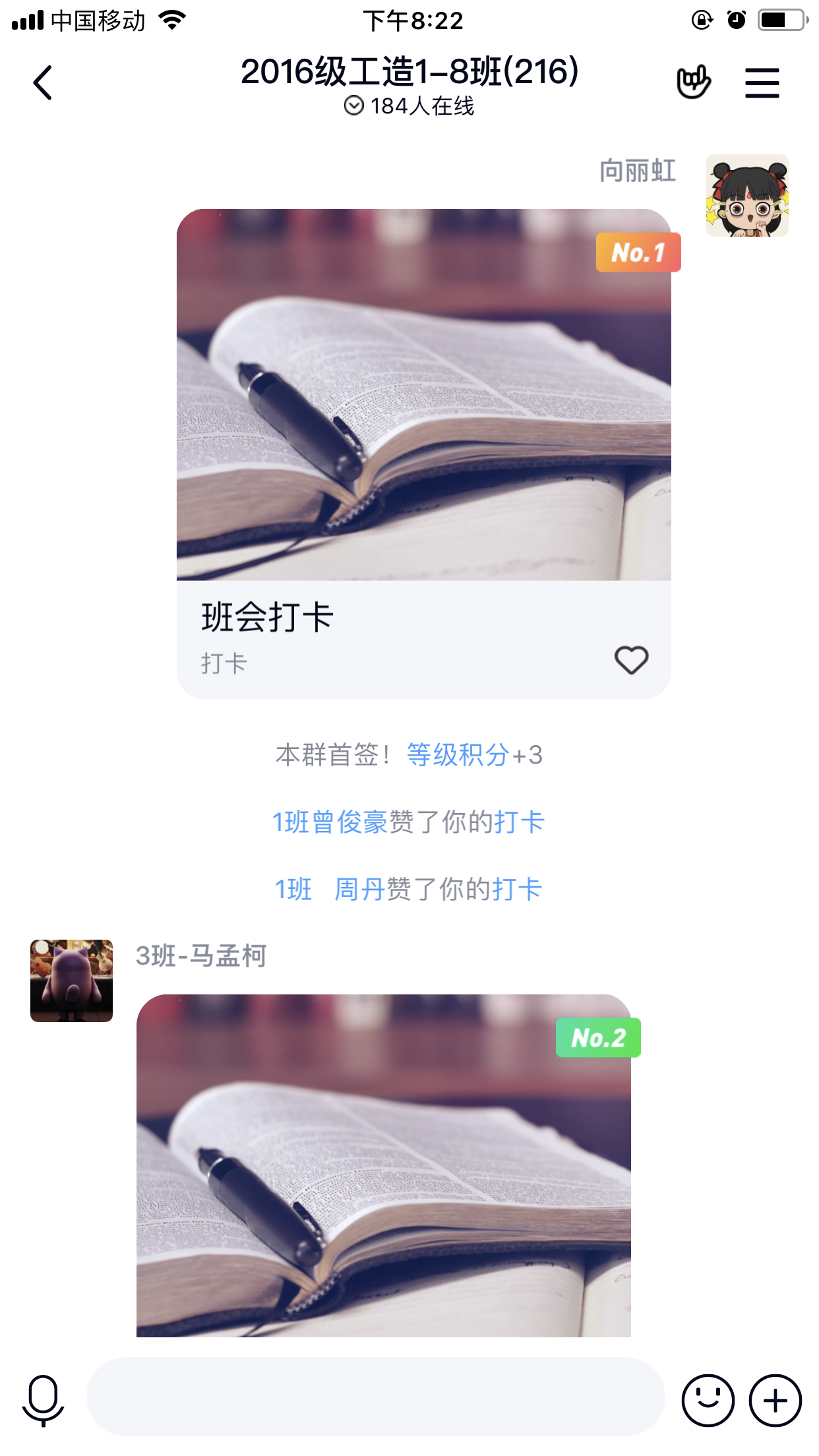819x1456 pixels.
Task: Open 向丽虹's 班会打卡 check-in card
Action: click(x=423, y=396)
